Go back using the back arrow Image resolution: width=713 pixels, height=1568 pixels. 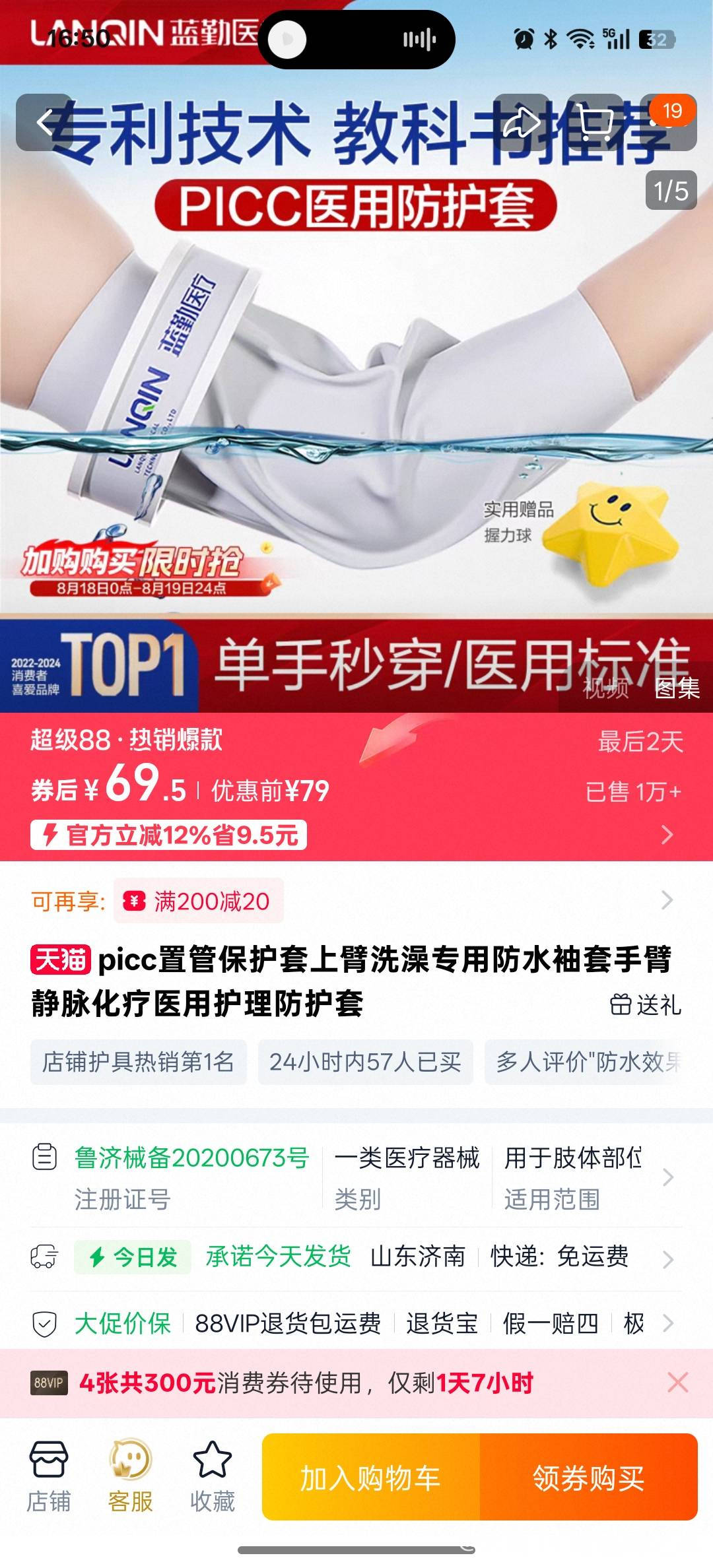tap(45, 123)
